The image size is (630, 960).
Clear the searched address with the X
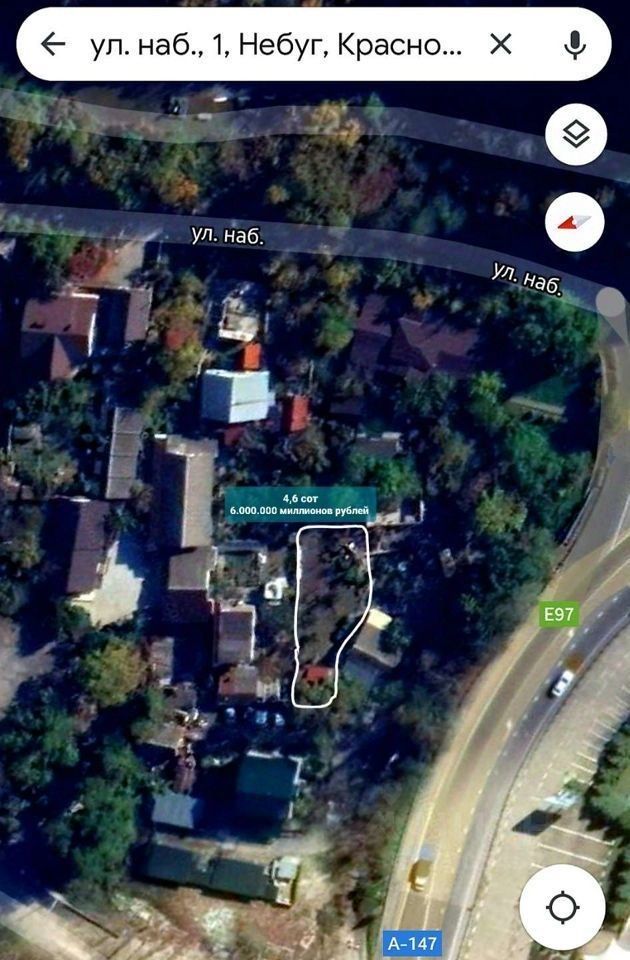[x=500, y=44]
